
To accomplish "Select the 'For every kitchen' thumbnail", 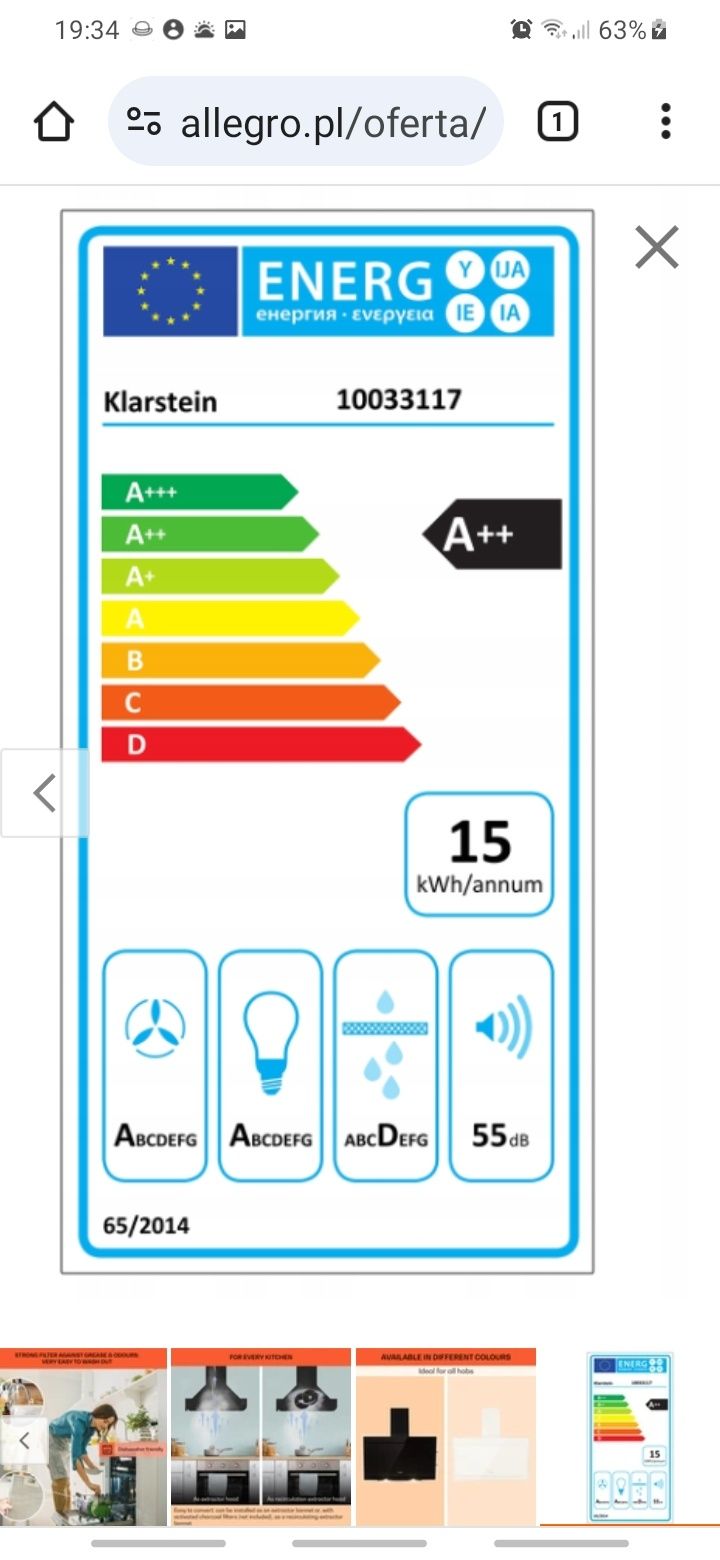I will 260,1436.
